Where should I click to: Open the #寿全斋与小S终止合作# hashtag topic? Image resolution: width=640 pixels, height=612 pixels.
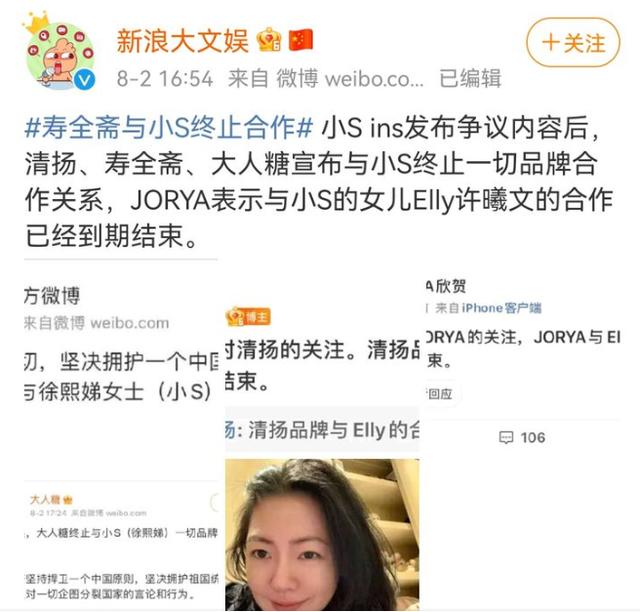[167, 130]
